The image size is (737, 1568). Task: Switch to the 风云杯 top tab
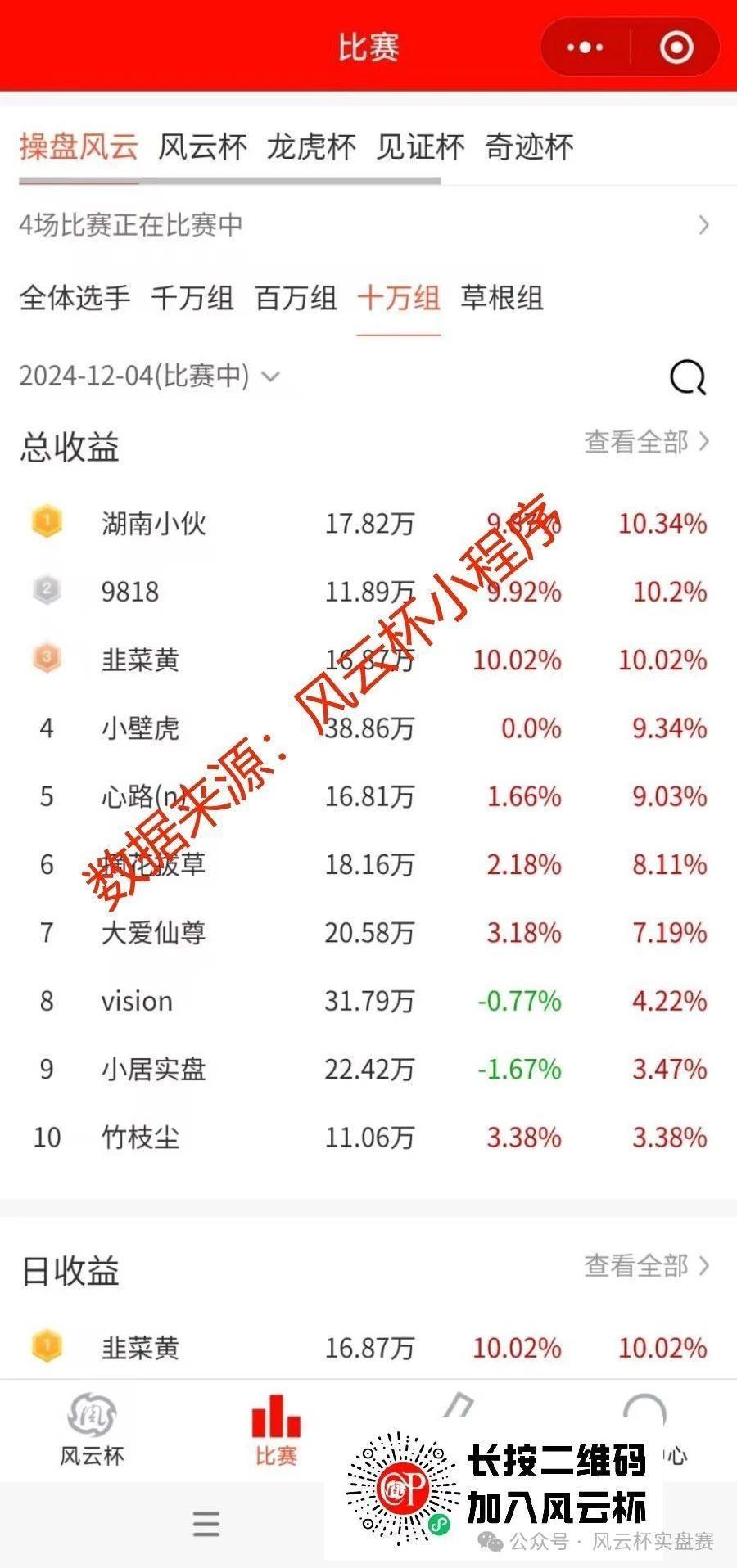click(202, 147)
